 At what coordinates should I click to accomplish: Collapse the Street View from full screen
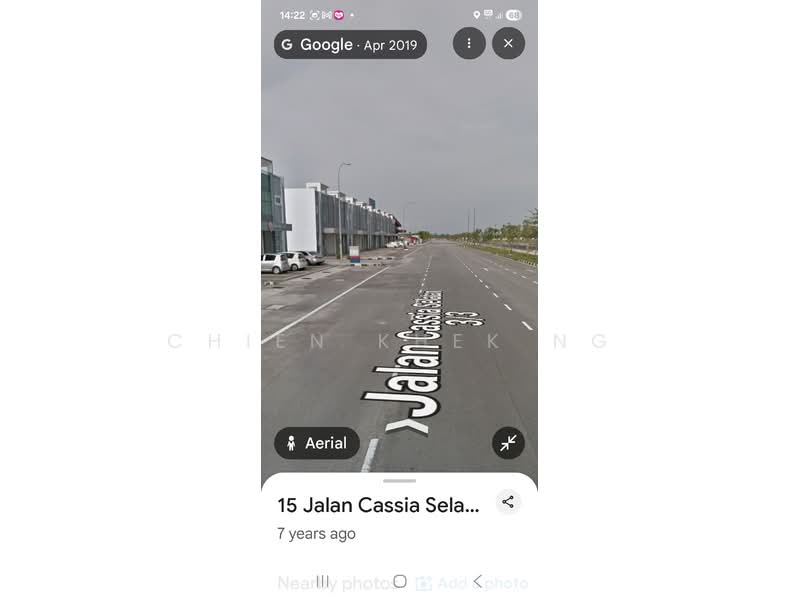point(508,443)
